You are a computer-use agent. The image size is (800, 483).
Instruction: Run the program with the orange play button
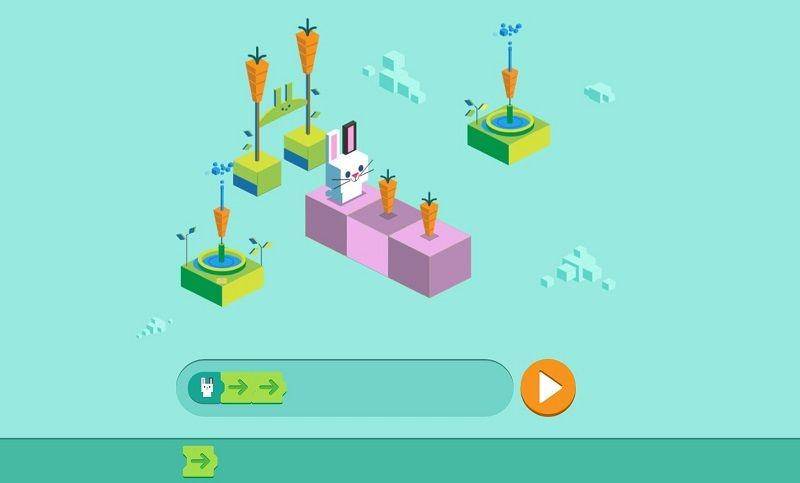548,388
